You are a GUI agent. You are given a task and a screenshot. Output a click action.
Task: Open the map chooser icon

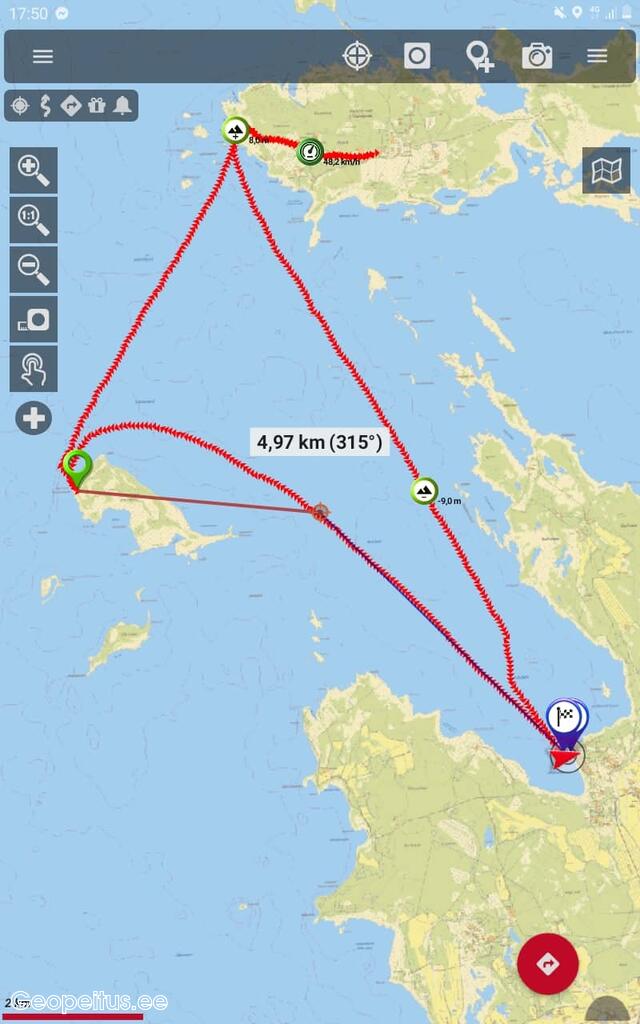[x=606, y=171]
